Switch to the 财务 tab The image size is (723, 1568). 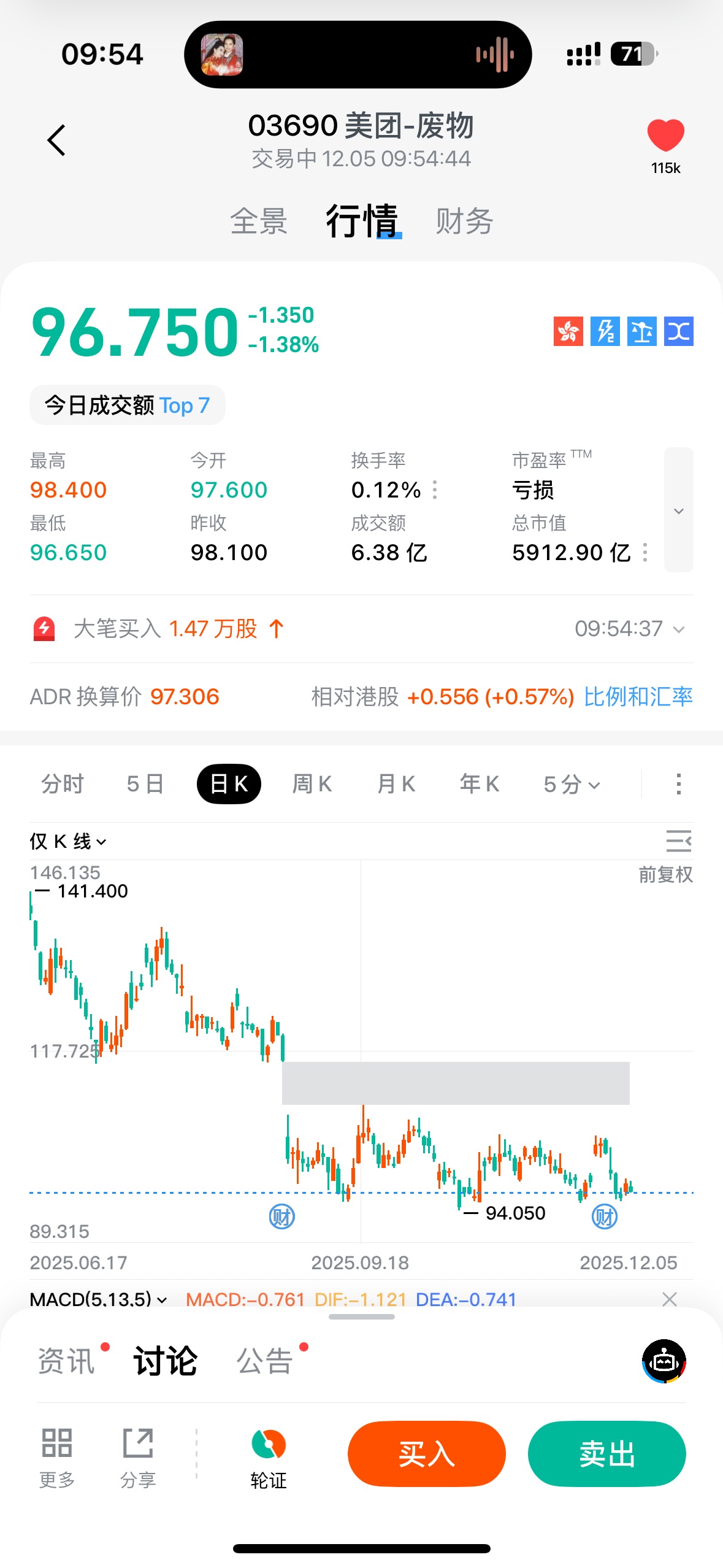coord(464,221)
